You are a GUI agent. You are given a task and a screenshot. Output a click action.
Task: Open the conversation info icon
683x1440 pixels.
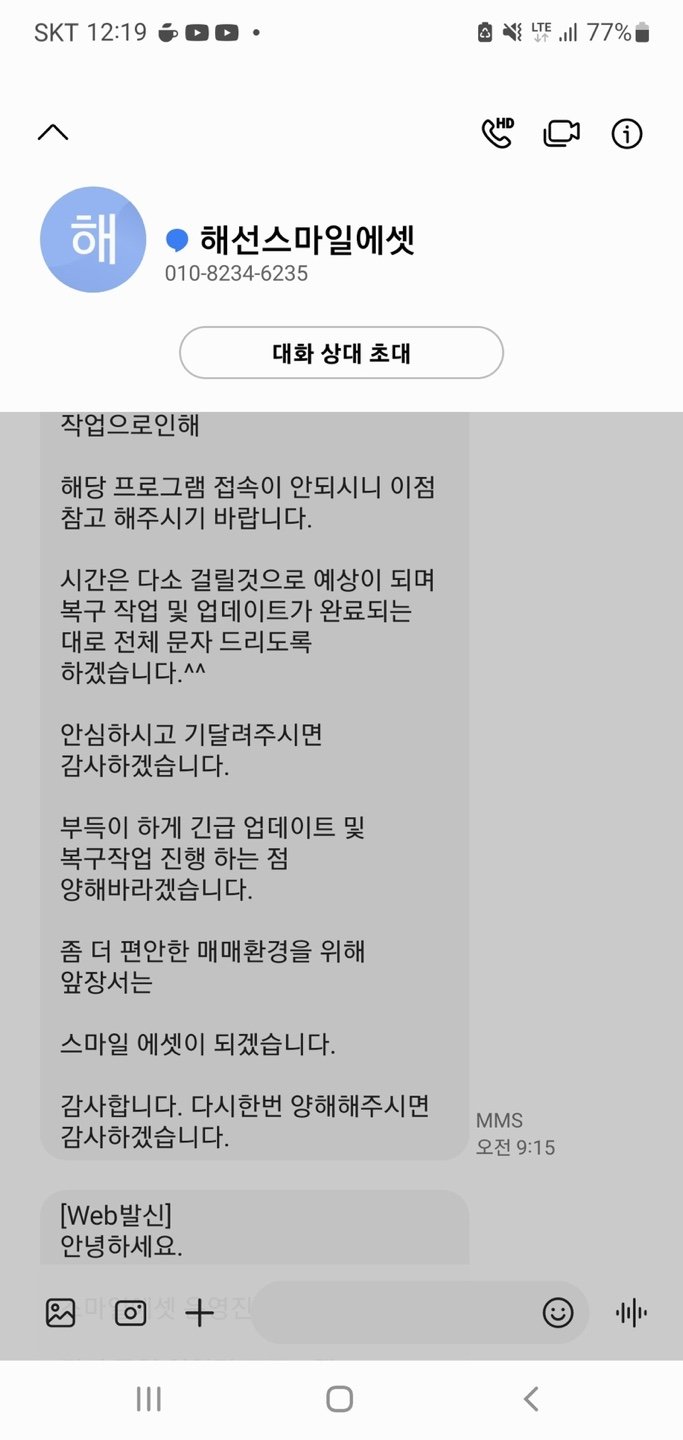627,133
